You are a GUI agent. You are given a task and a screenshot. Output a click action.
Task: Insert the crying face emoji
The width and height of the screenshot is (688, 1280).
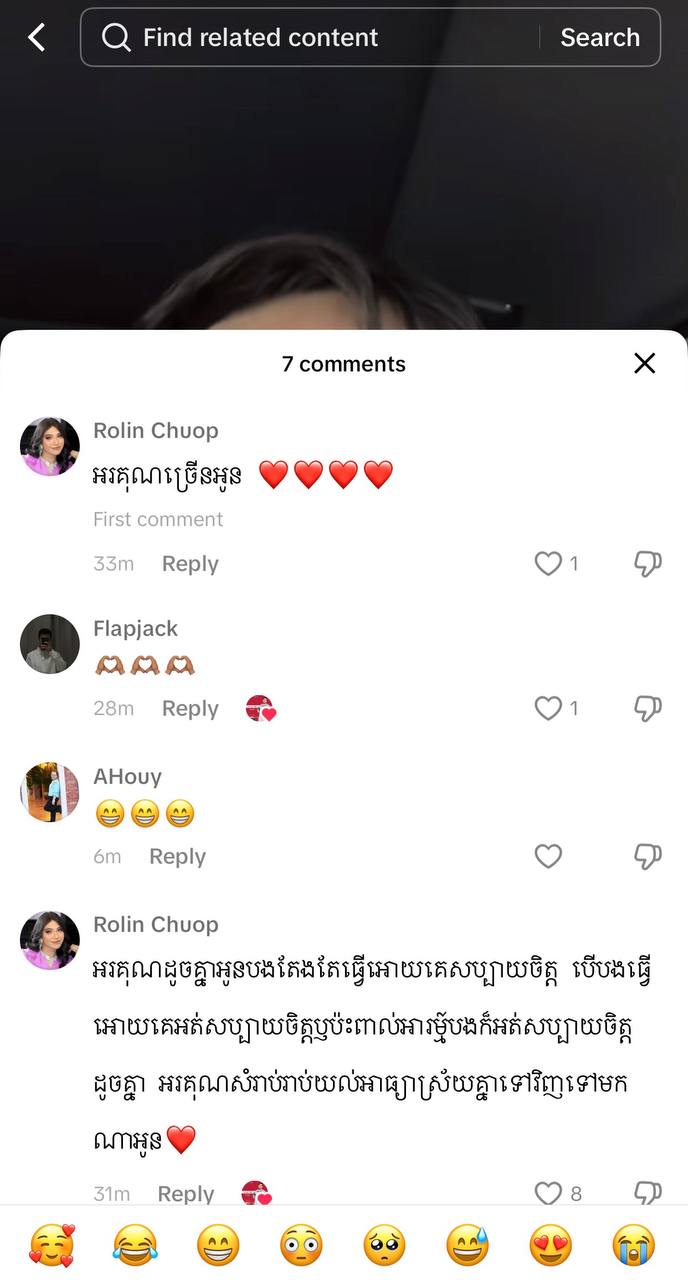[634, 1245]
